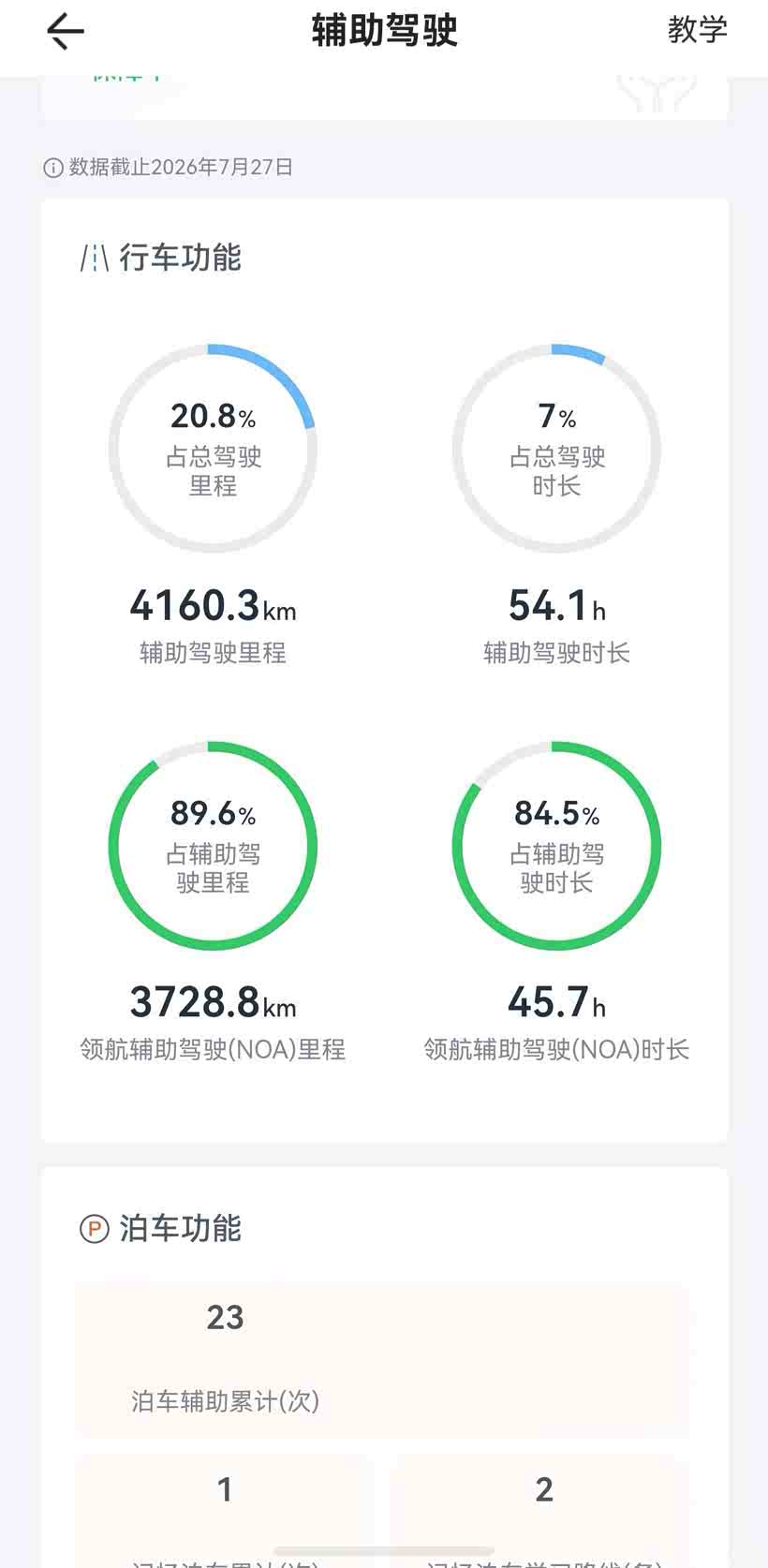The image size is (768, 1568).
Task: Go back using the top-left arrow
Action: [x=66, y=31]
